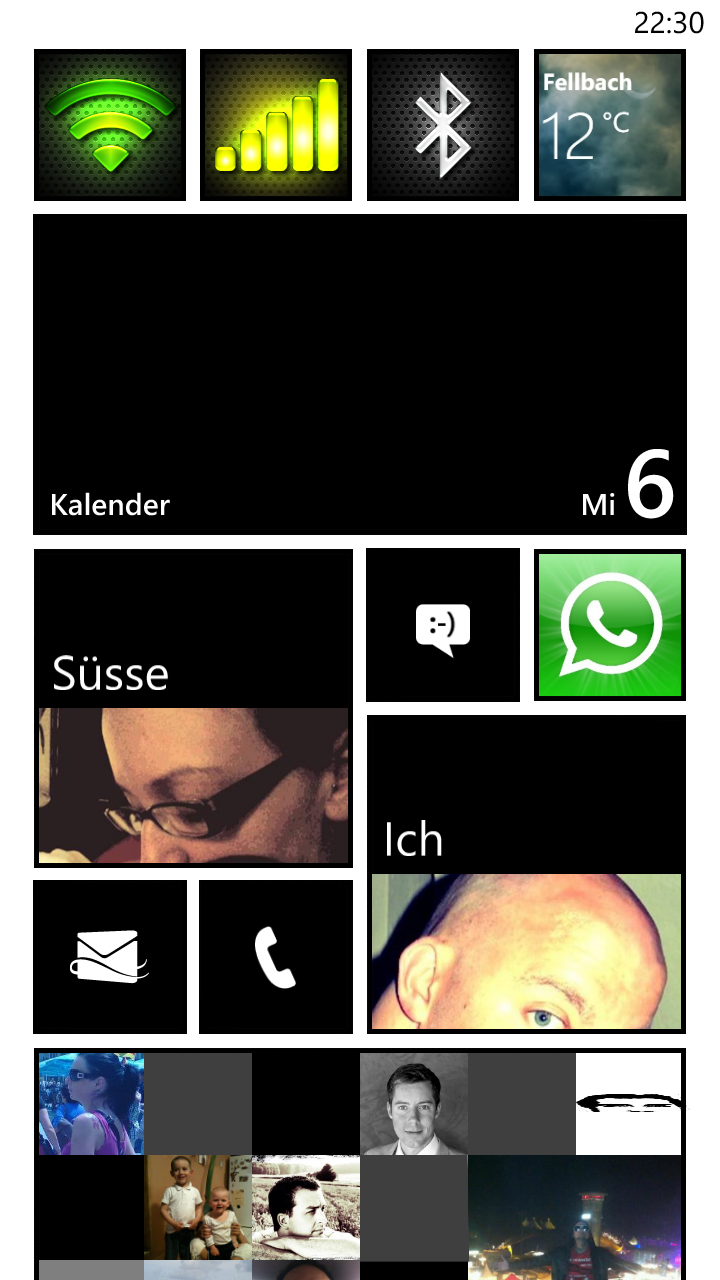This screenshot has height=1280, width=720.
Task: Tap the cellular signal bars tile
Action: click(x=276, y=125)
